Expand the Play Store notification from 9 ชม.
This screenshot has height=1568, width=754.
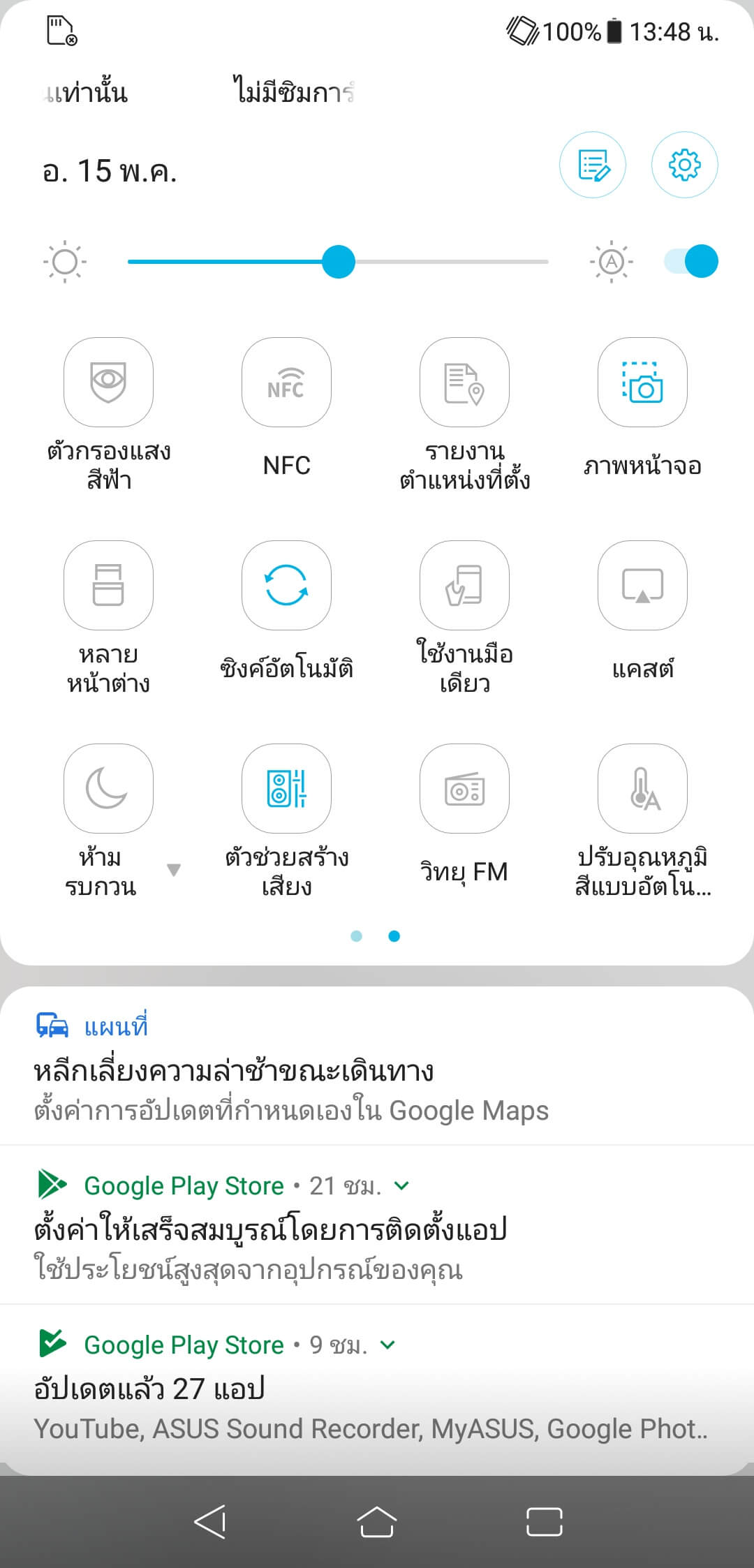(388, 1345)
